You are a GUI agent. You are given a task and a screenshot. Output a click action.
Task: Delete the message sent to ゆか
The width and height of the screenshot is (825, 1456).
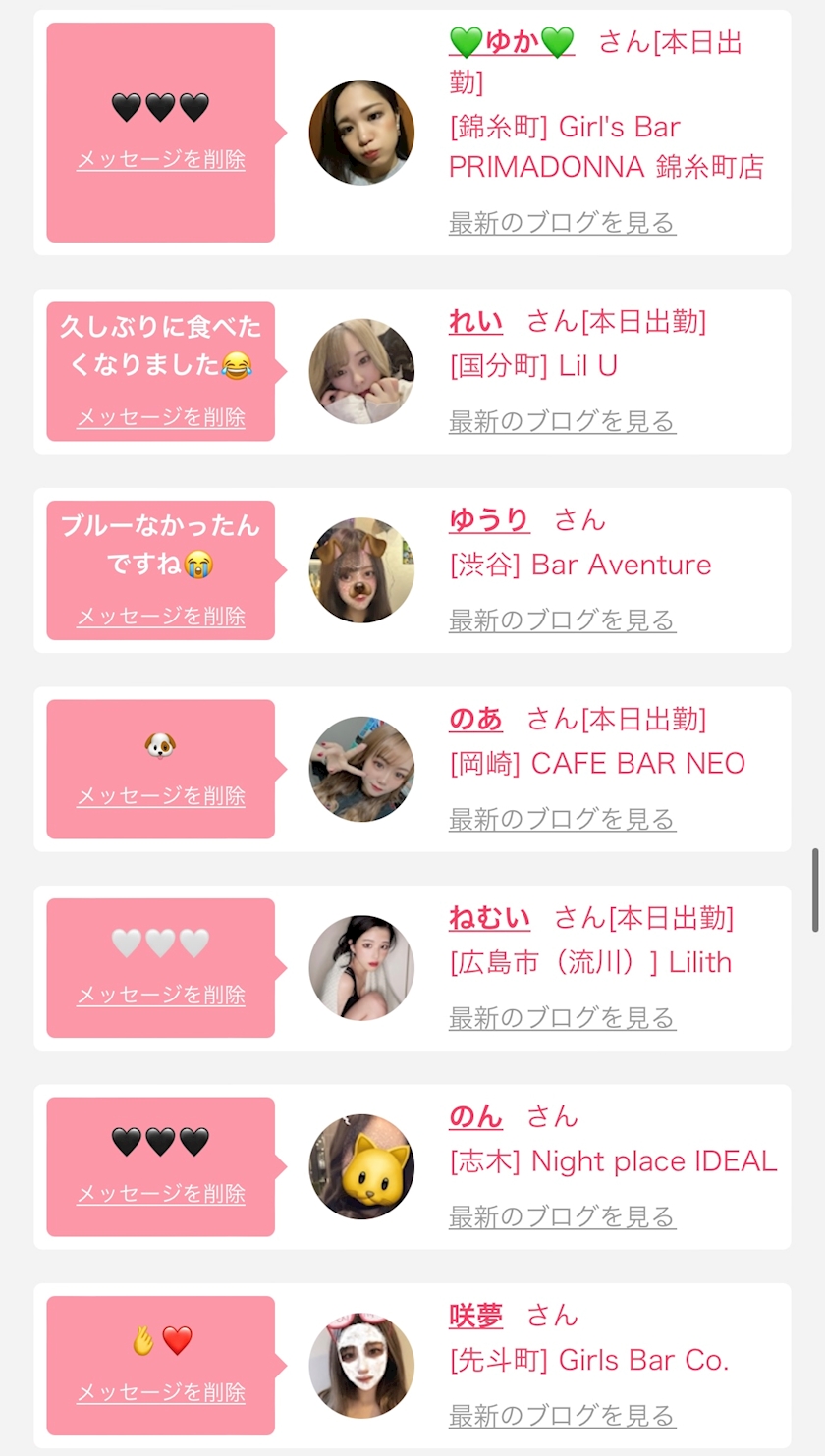coord(161,160)
